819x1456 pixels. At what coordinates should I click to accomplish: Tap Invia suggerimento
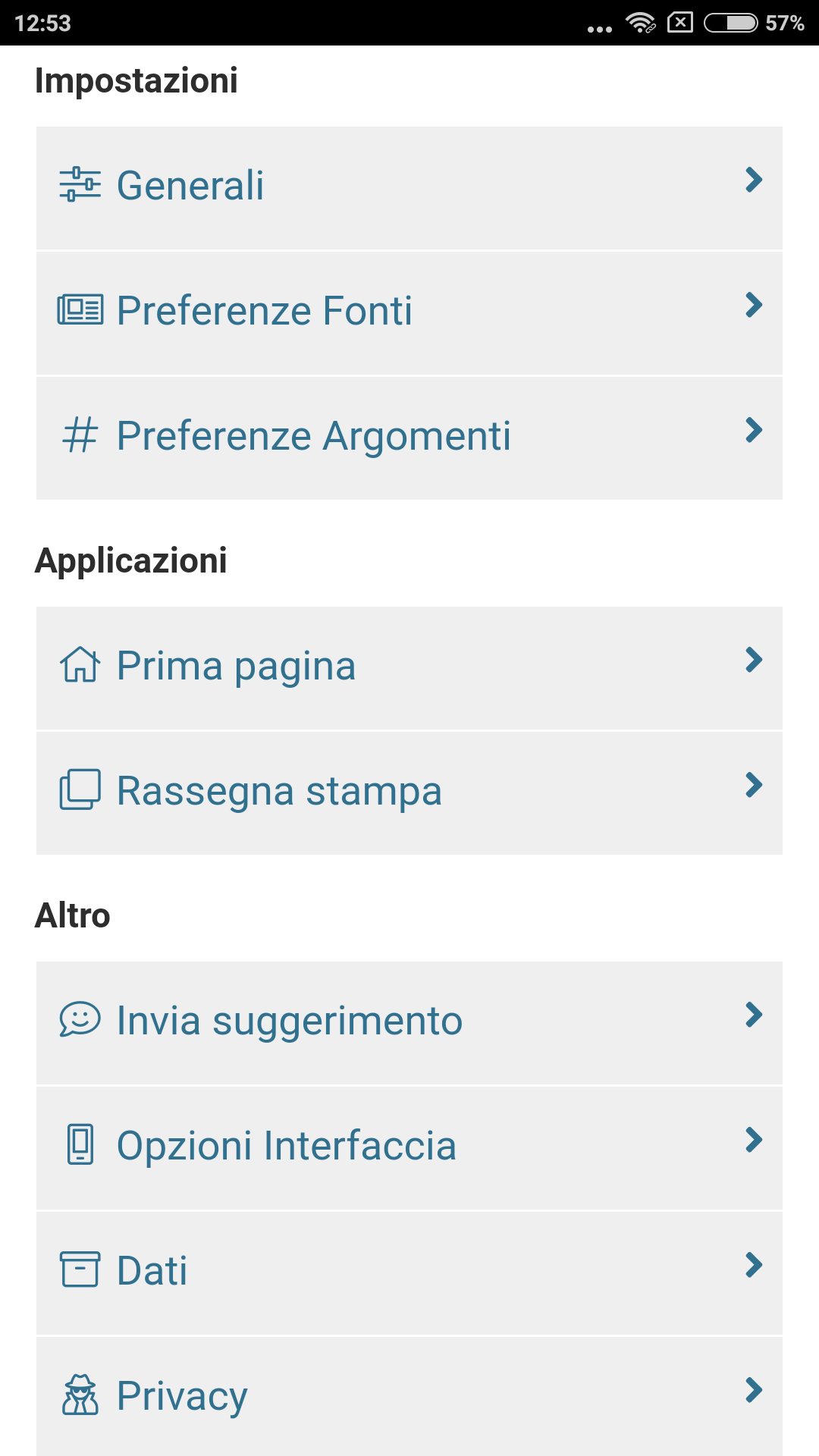pos(409,1023)
